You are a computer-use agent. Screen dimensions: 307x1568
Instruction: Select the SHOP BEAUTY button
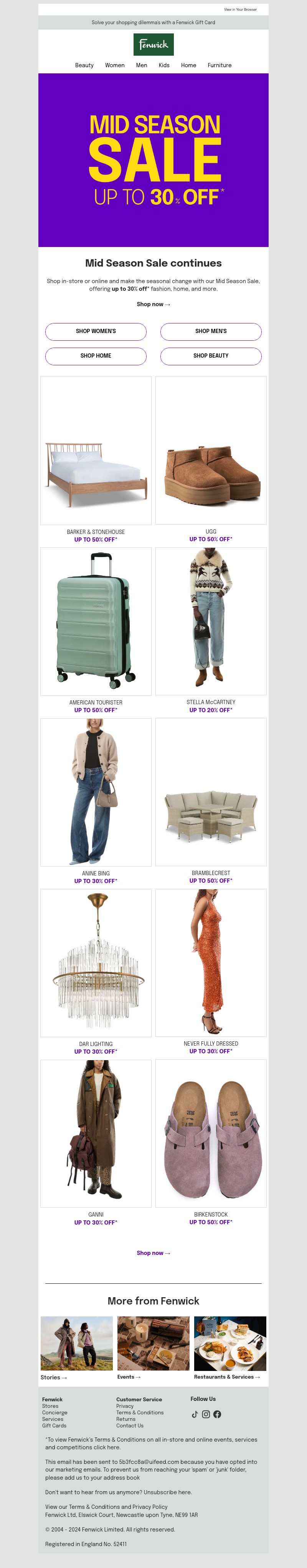210,355
